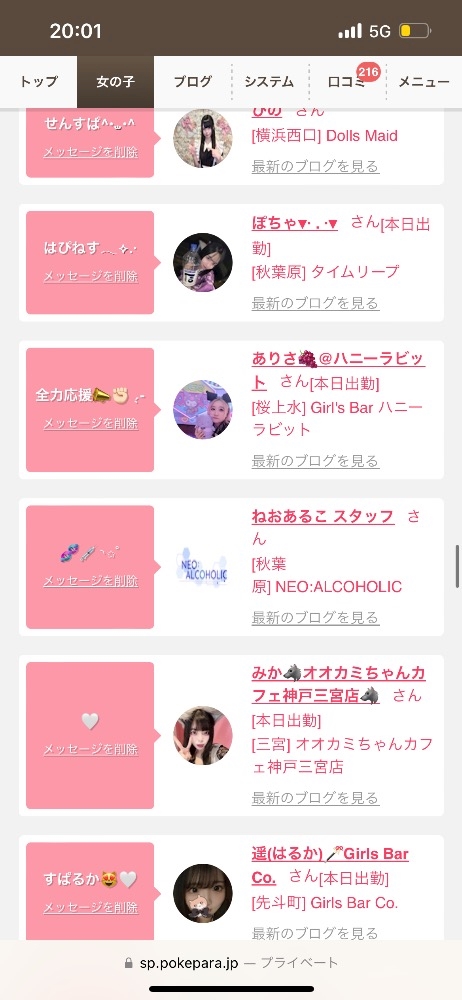462x1000 pixels.
Task: View latest blog of NEO:ALCOHOLIC staff
Action: [x=315, y=617]
